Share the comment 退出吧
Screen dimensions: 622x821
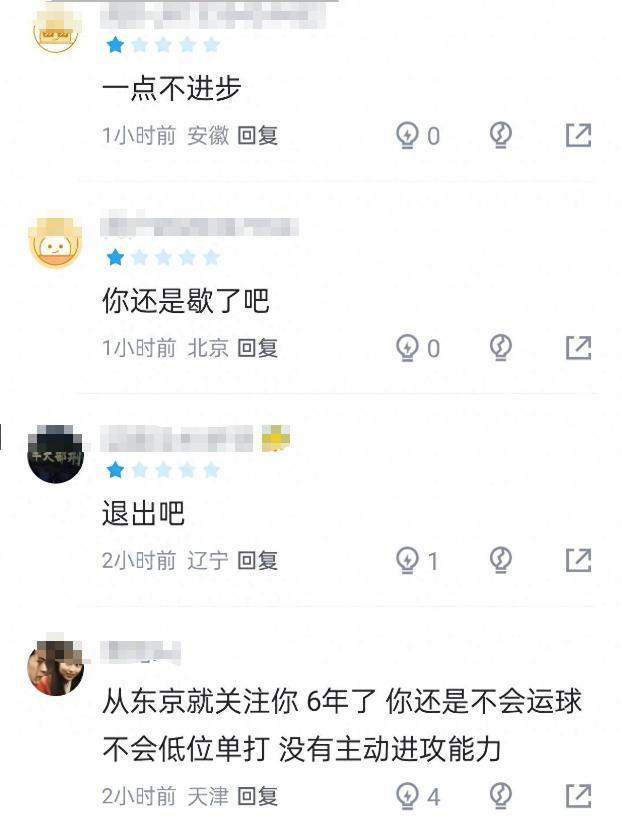click(x=579, y=560)
